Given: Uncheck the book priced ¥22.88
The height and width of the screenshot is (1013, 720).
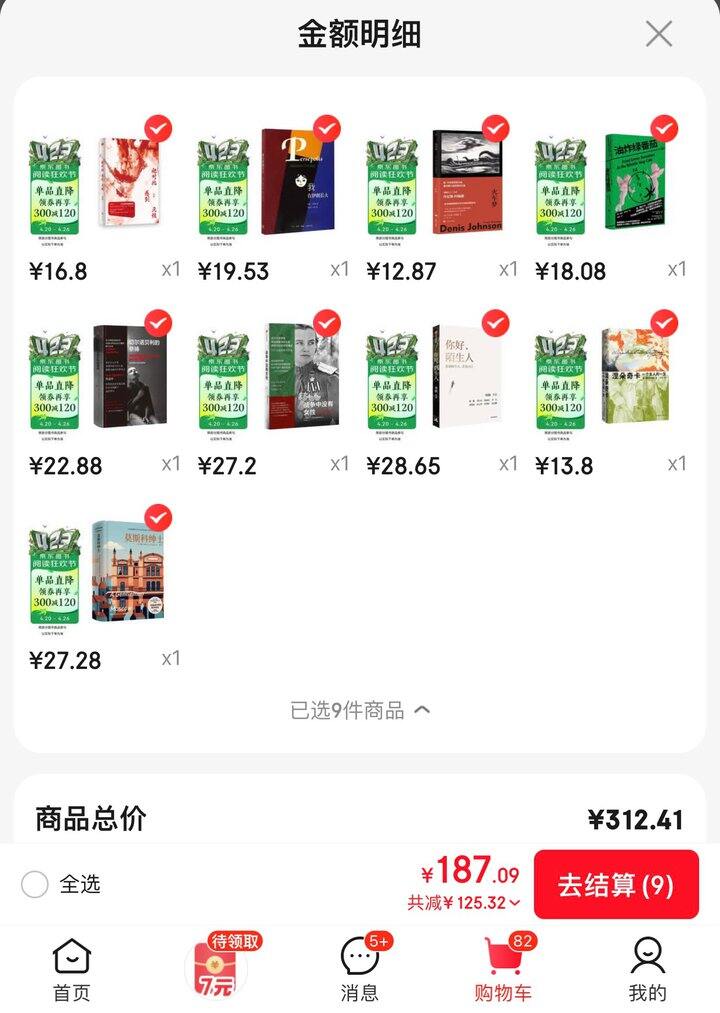Looking at the screenshot, I should 158,323.
